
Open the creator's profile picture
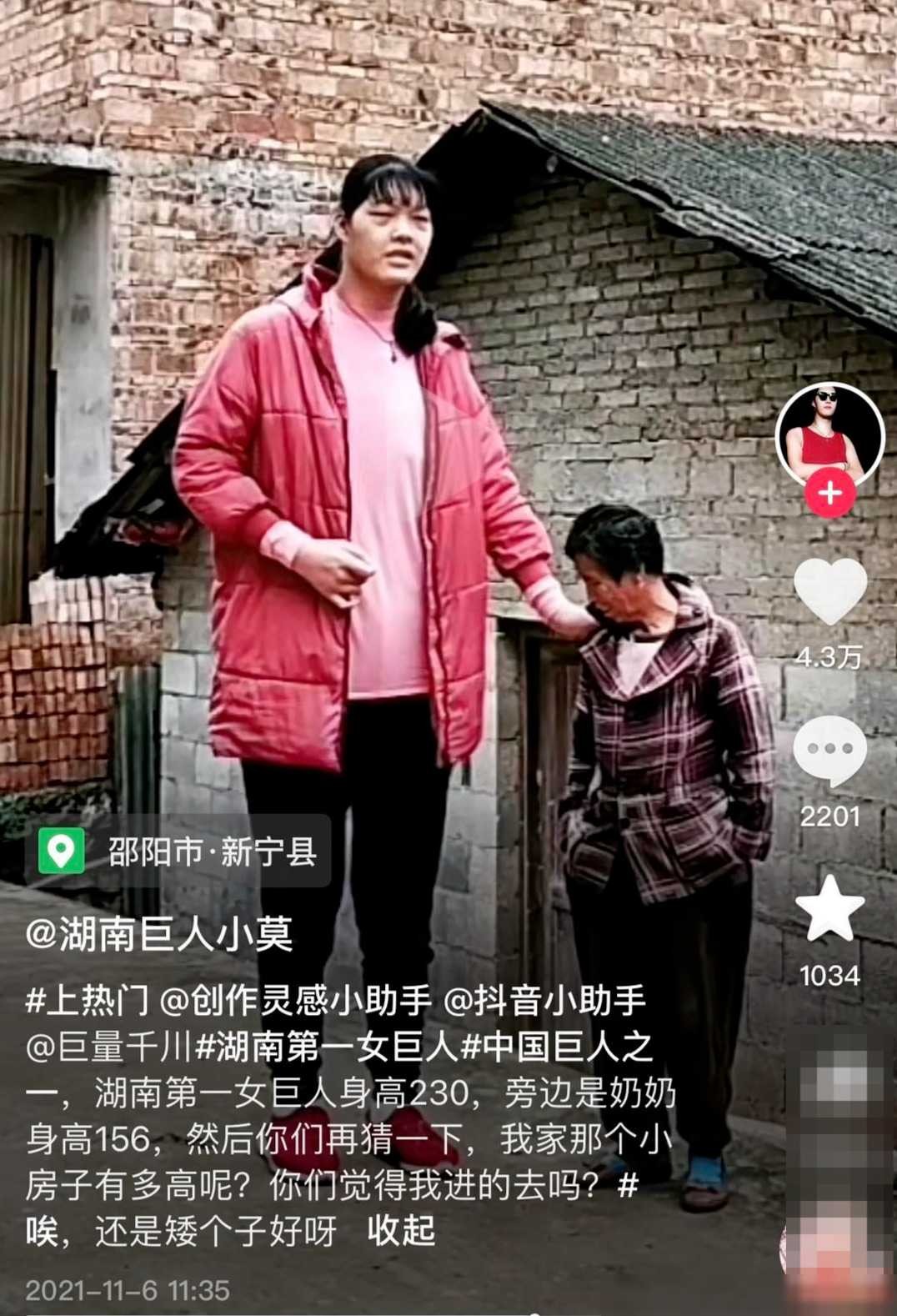829,434
